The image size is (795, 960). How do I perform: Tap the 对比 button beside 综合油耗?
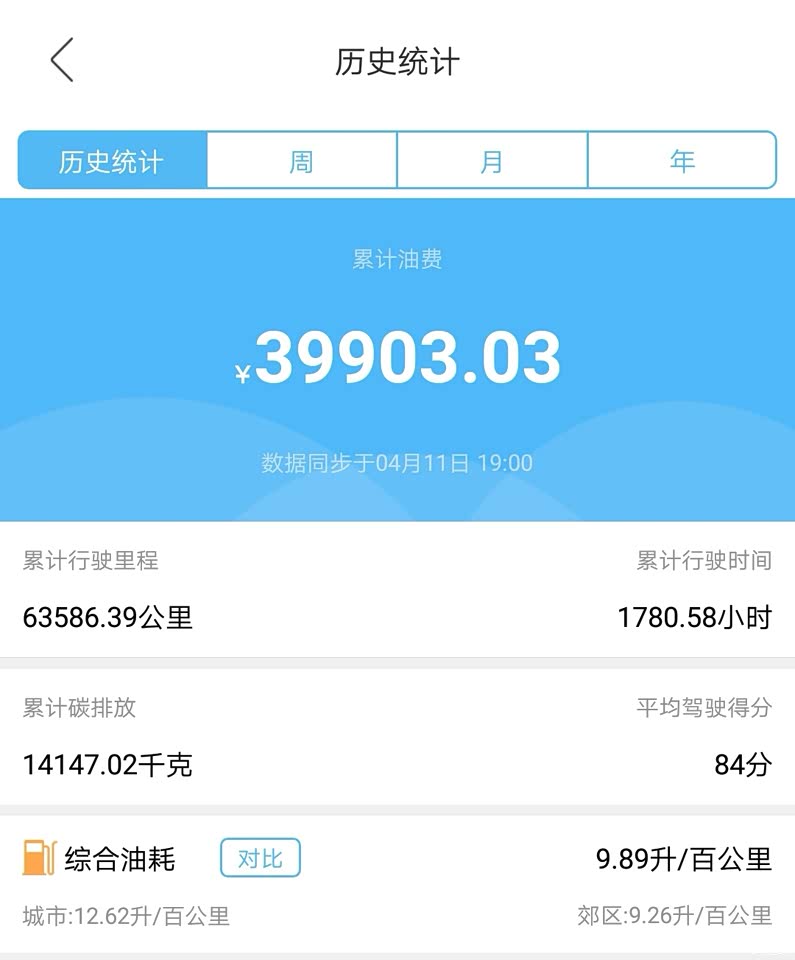pyautogui.click(x=260, y=858)
